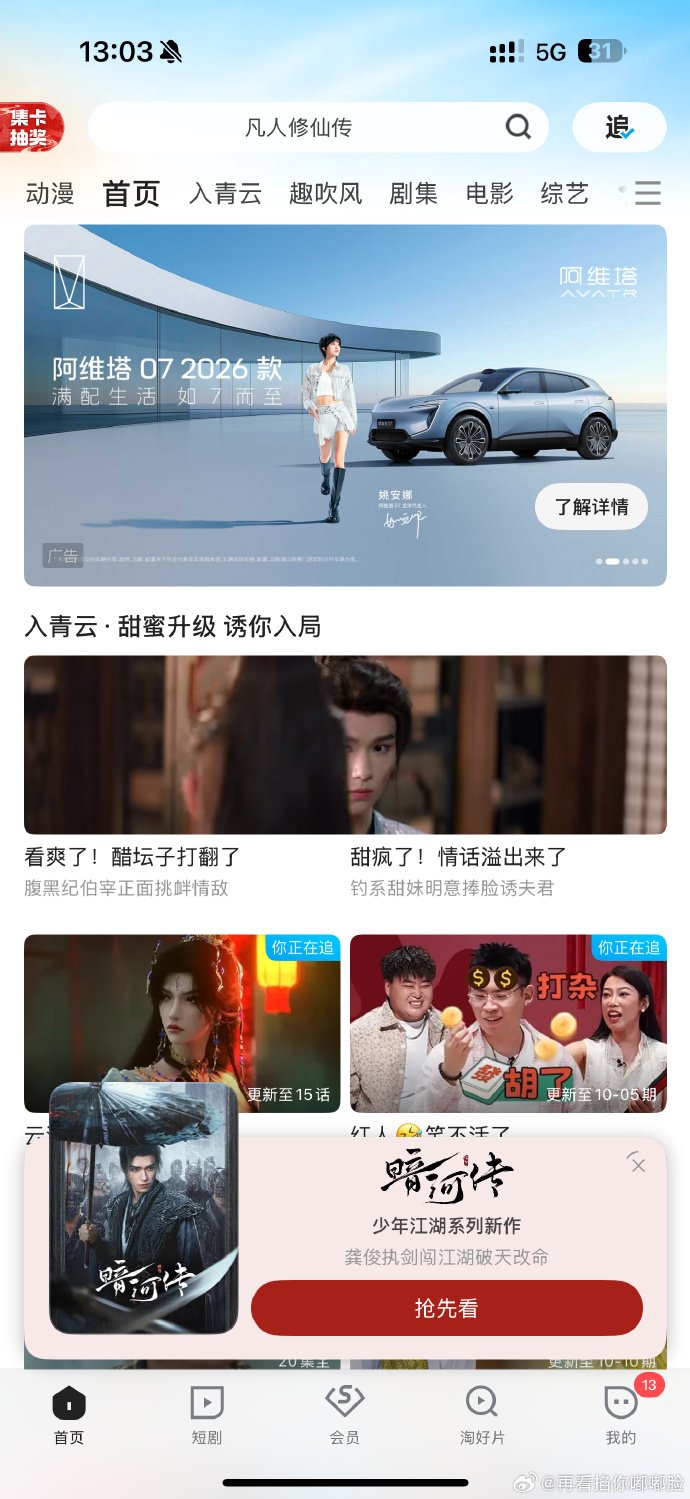Tap the 追 follow-list button

tap(618, 128)
